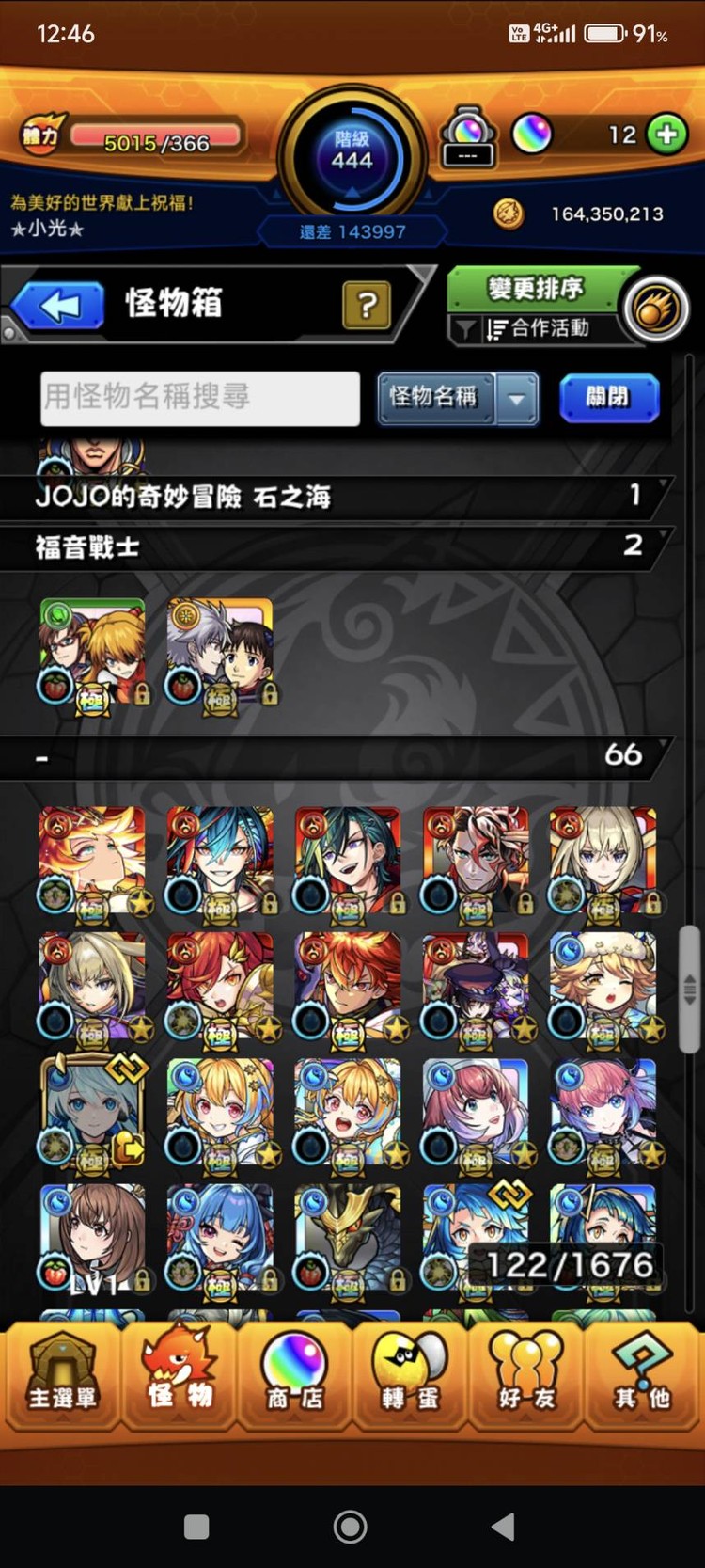Image resolution: width=705 pixels, height=1568 pixels.
Task: Click the 用怪物名稱搜尋 search field
Action: click(199, 398)
